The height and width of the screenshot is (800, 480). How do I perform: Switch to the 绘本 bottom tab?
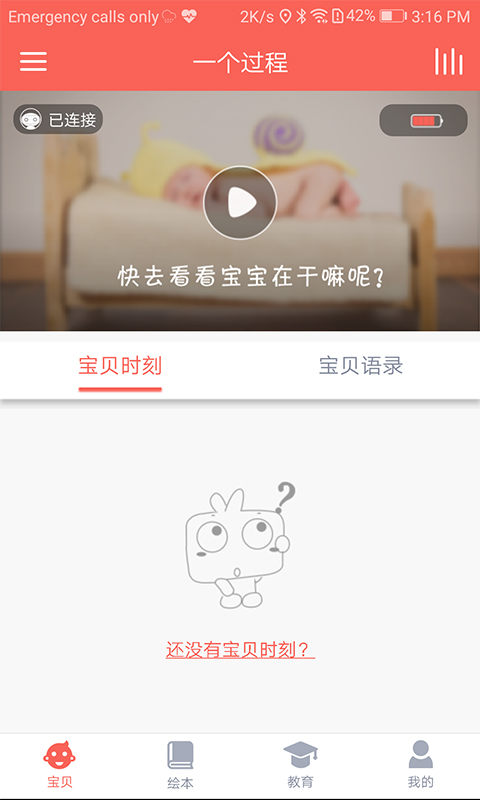point(180,765)
